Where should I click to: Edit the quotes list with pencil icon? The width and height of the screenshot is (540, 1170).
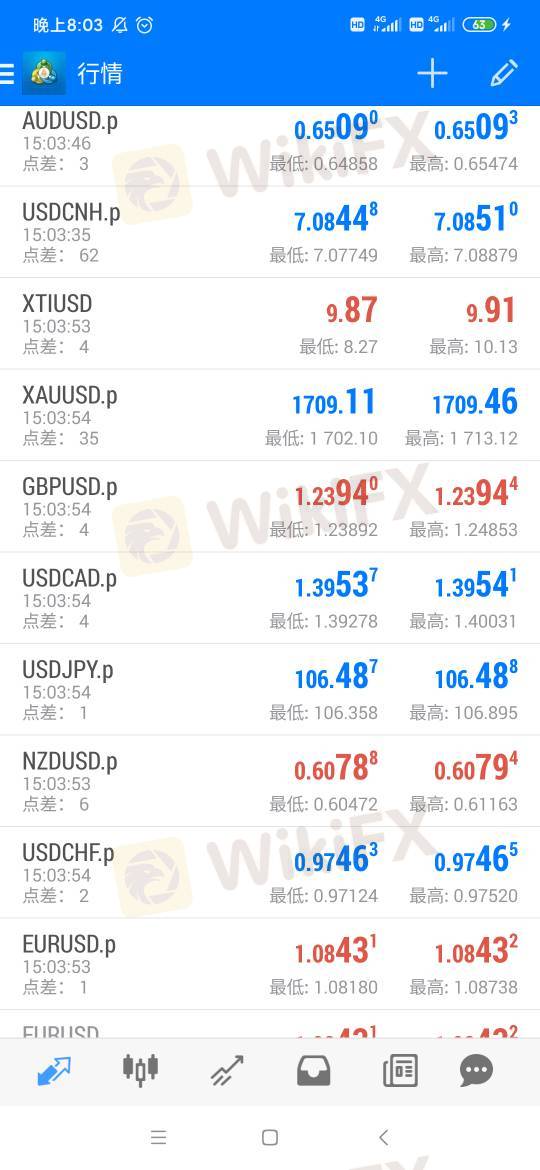503,73
